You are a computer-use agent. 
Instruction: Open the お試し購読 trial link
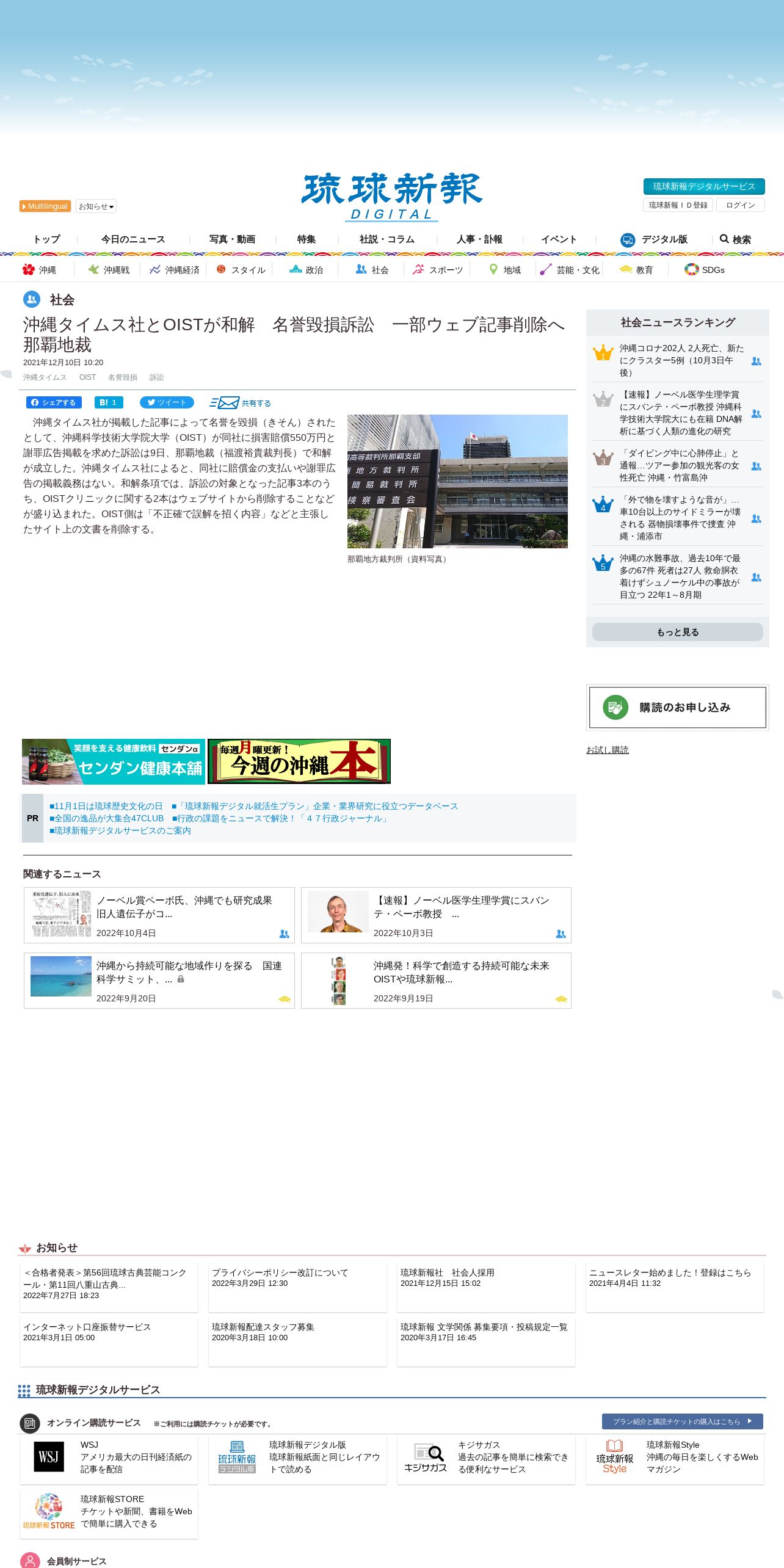click(x=607, y=750)
